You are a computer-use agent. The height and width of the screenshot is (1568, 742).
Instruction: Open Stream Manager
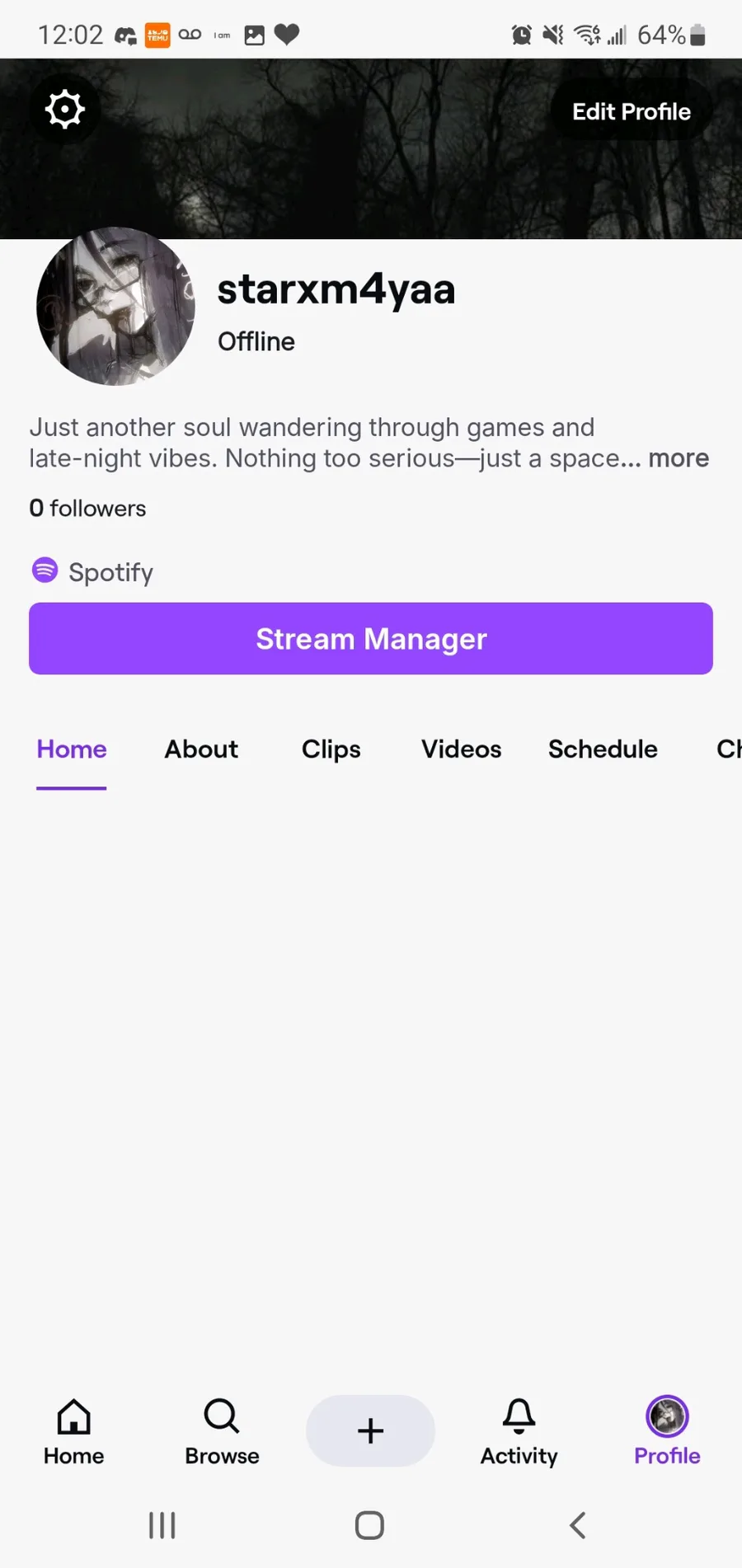371,639
